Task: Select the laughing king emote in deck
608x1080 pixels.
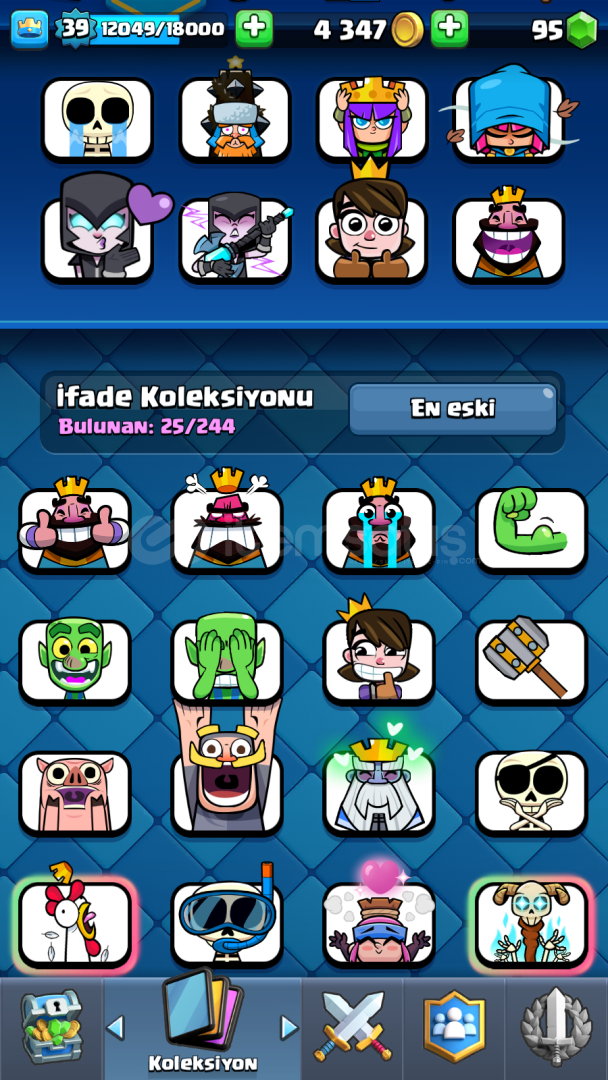Action: click(508, 240)
